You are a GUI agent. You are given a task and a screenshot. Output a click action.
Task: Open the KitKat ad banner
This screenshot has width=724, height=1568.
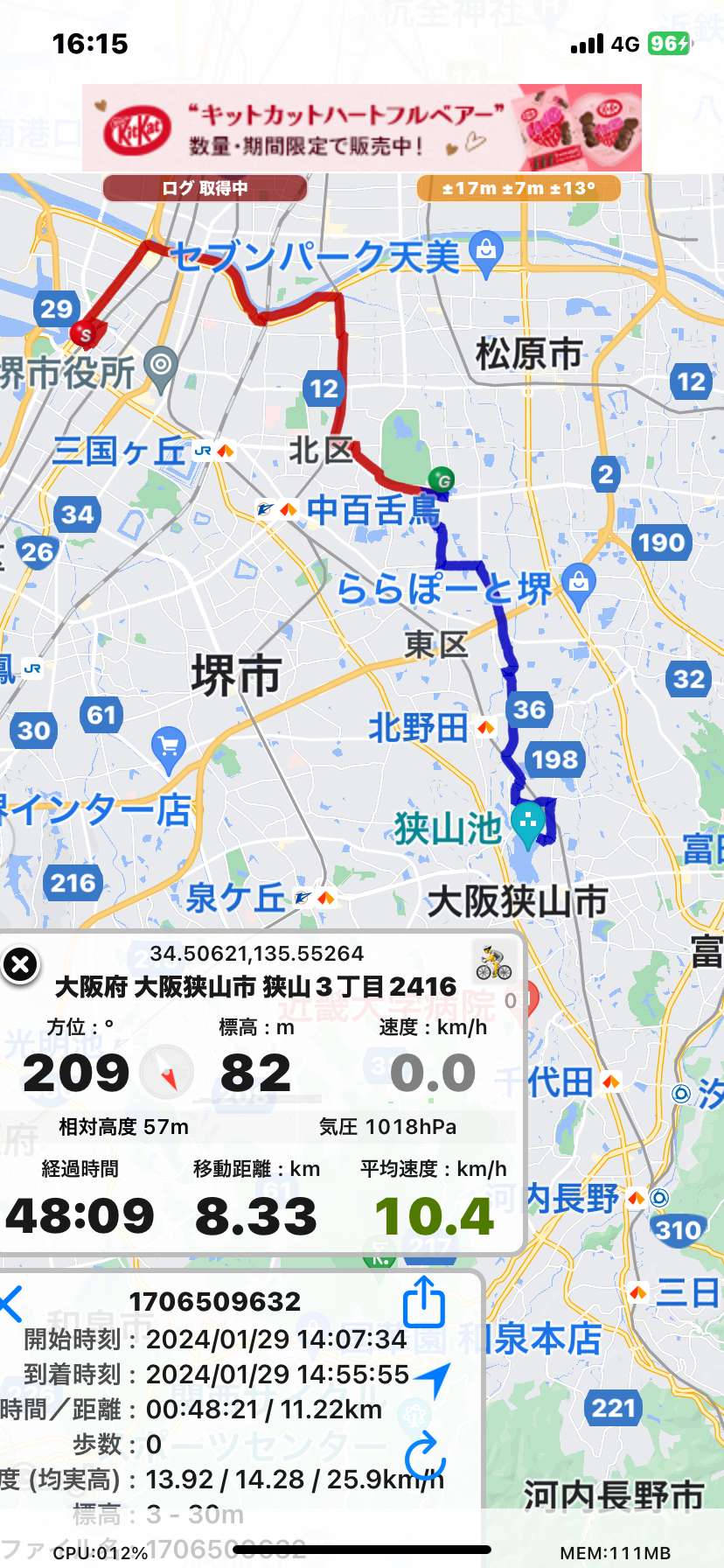(362, 128)
